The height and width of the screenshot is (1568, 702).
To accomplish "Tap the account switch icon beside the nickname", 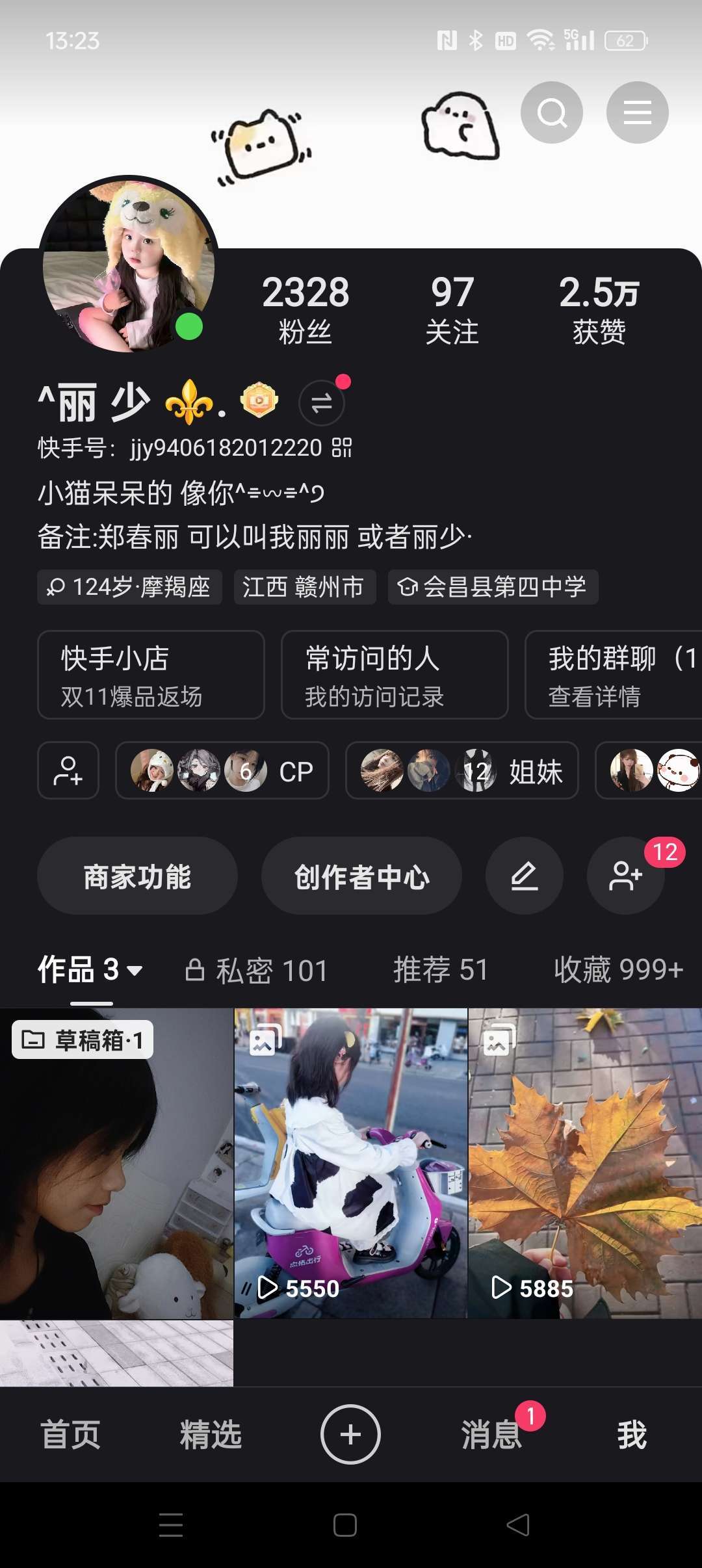I will point(322,403).
